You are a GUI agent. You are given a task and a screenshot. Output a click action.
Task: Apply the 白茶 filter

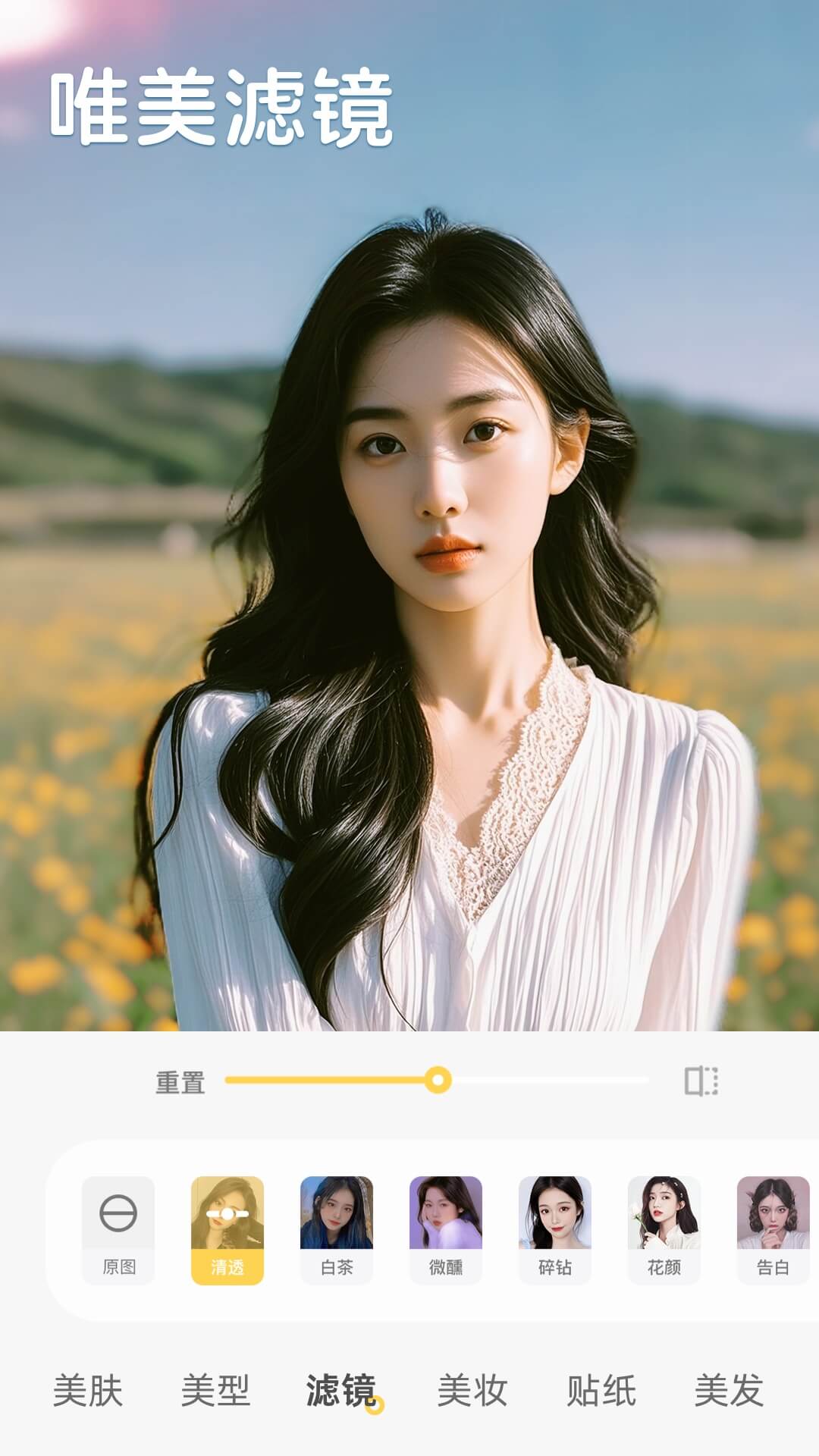tap(337, 1230)
